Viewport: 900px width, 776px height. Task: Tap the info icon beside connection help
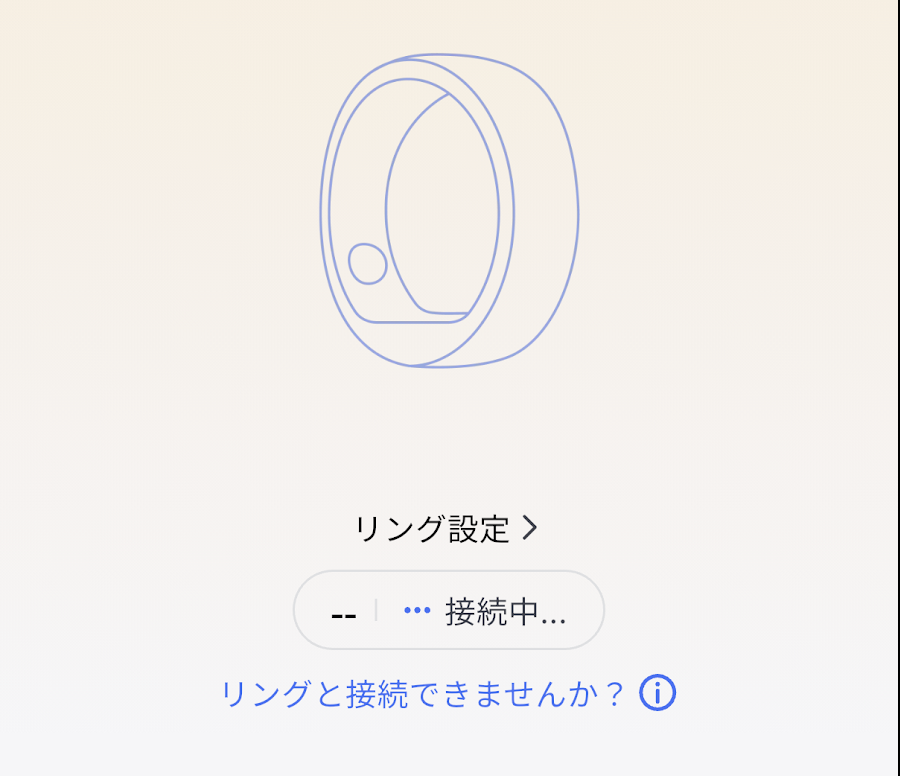657,693
